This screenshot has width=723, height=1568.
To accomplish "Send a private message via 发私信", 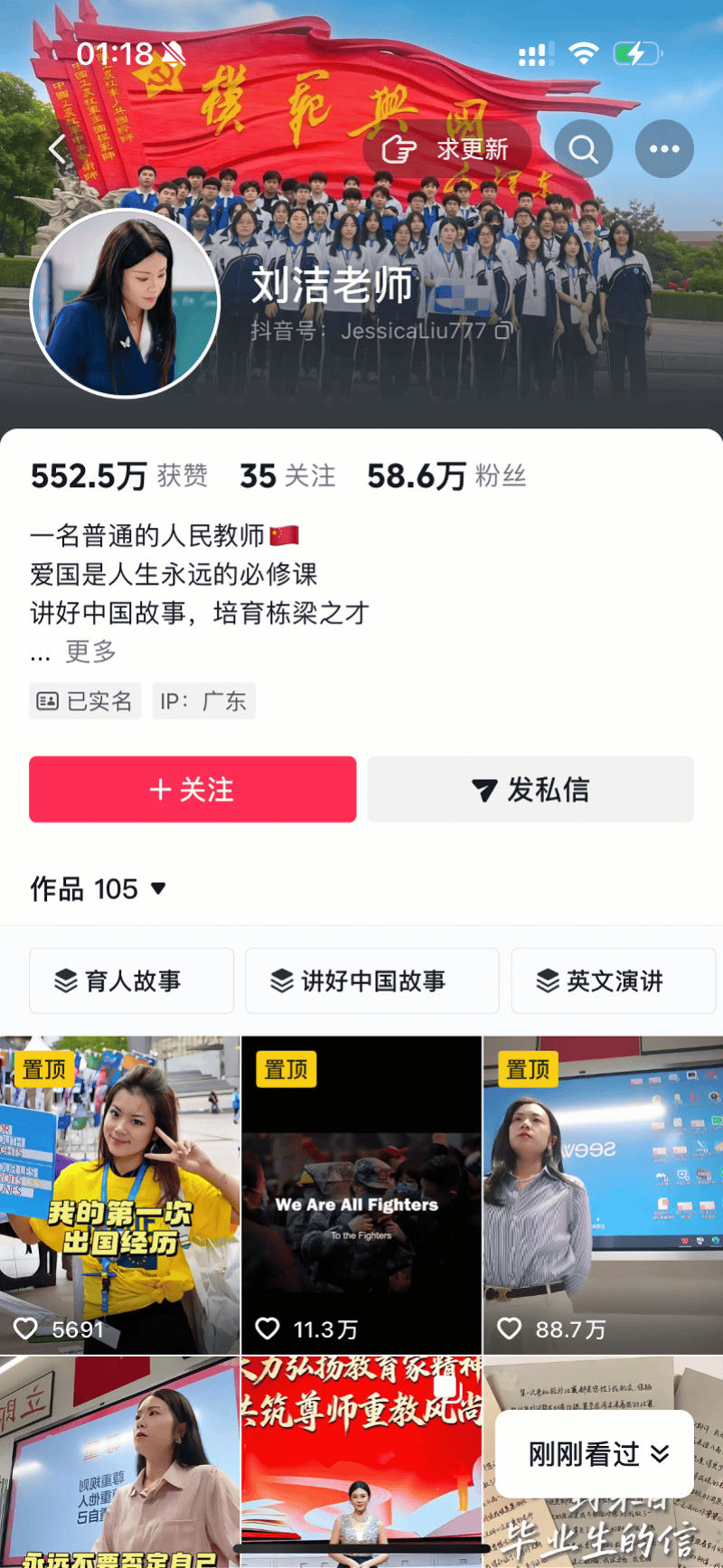I will [531, 789].
